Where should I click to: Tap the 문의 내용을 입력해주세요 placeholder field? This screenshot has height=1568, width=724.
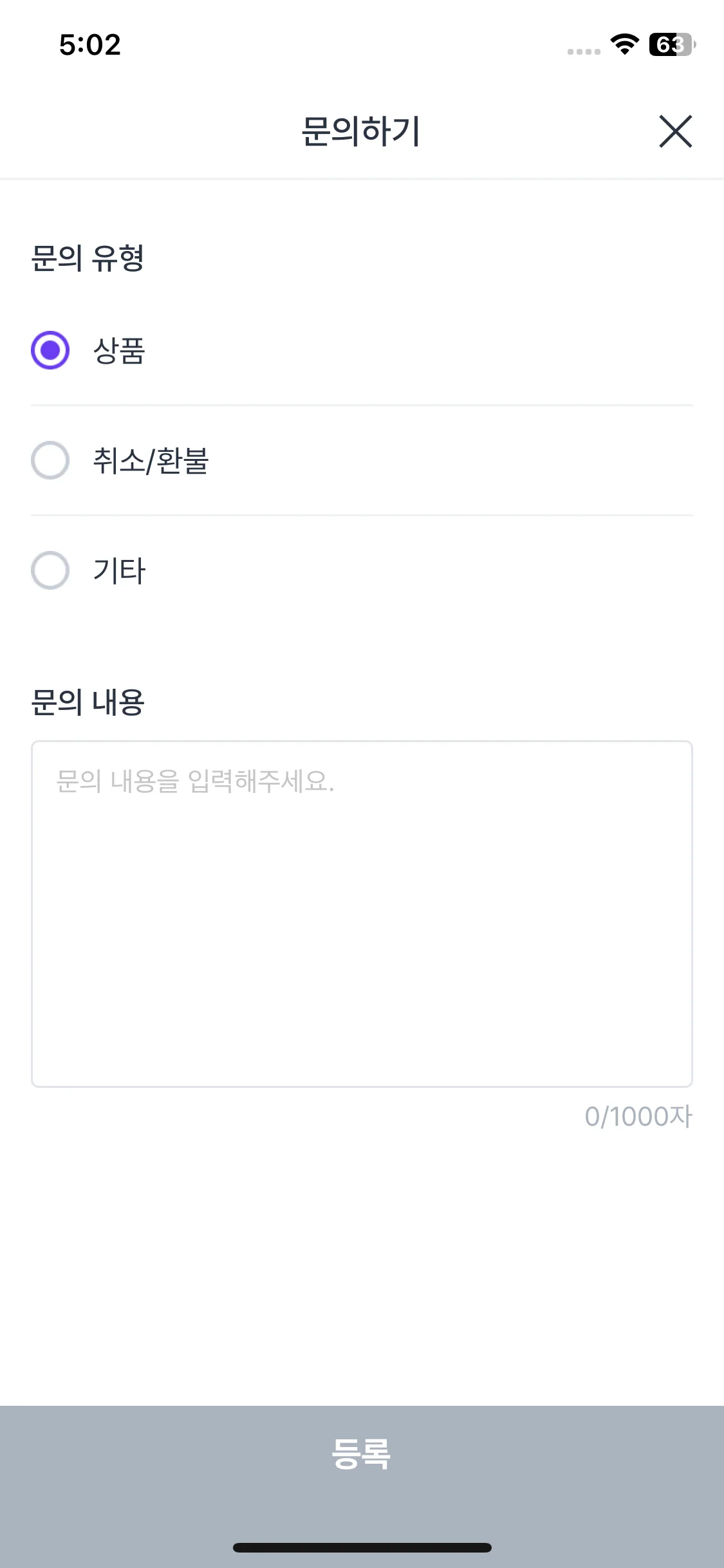click(x=193, y=783)
